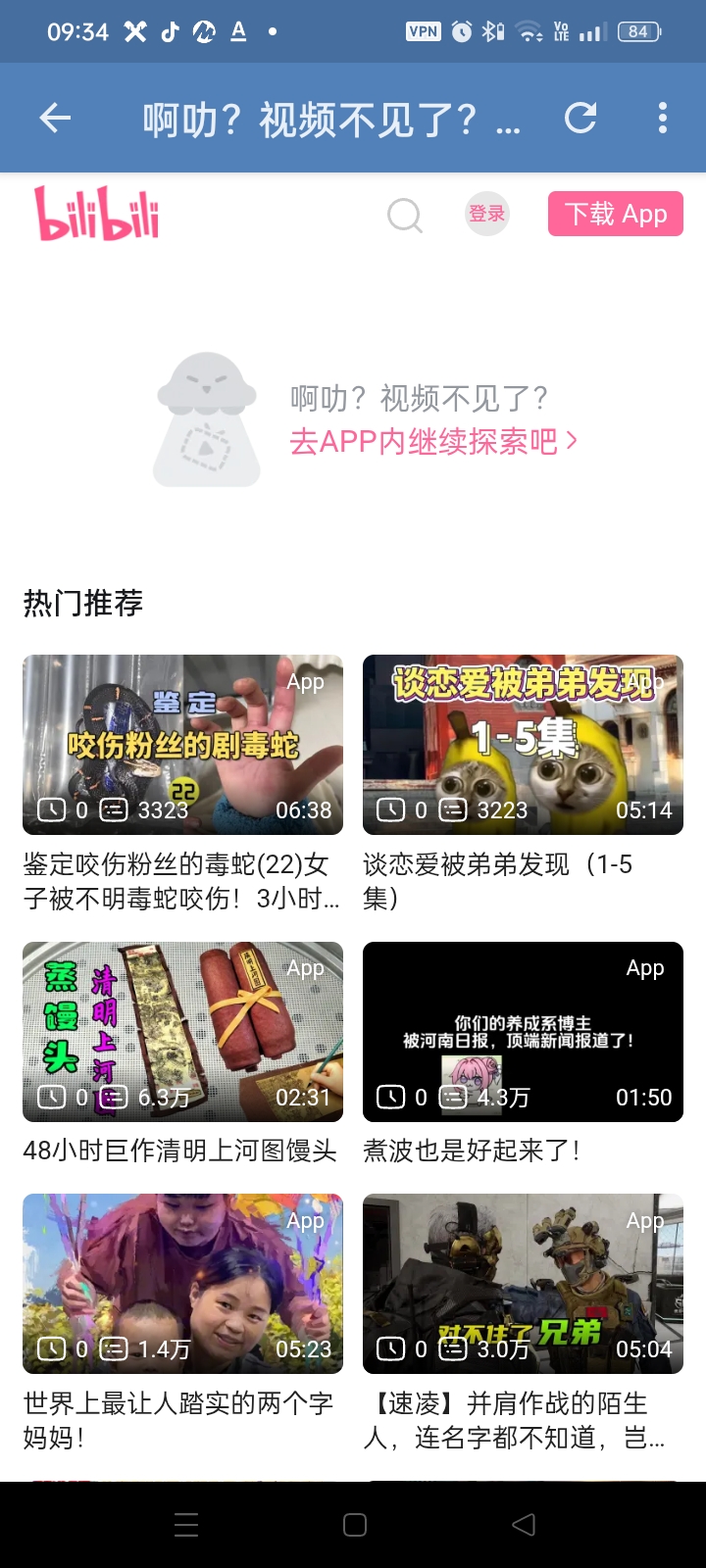
Task: Watch the 48小时巨作清明上河图馒头 video
Action: [x=182, y=1032]
